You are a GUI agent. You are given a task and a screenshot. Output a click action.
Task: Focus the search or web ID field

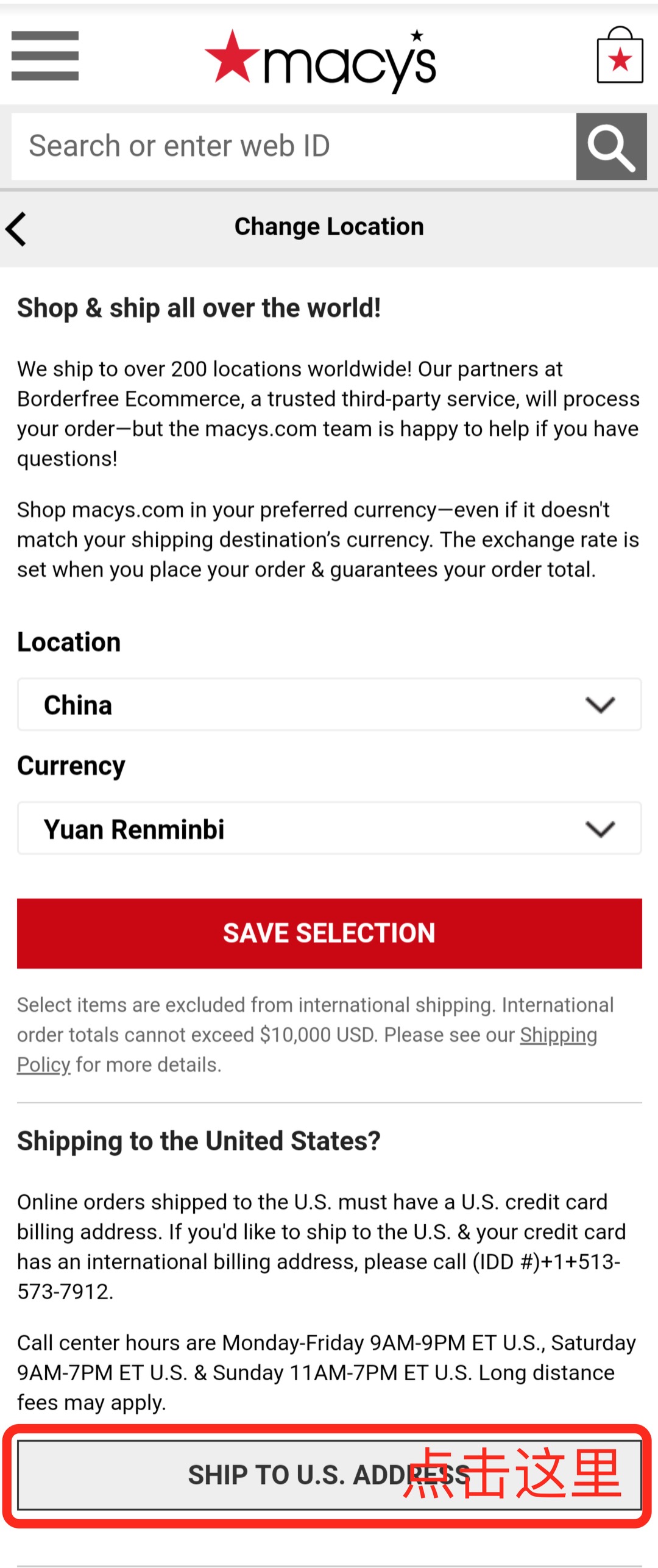point(294,146)
